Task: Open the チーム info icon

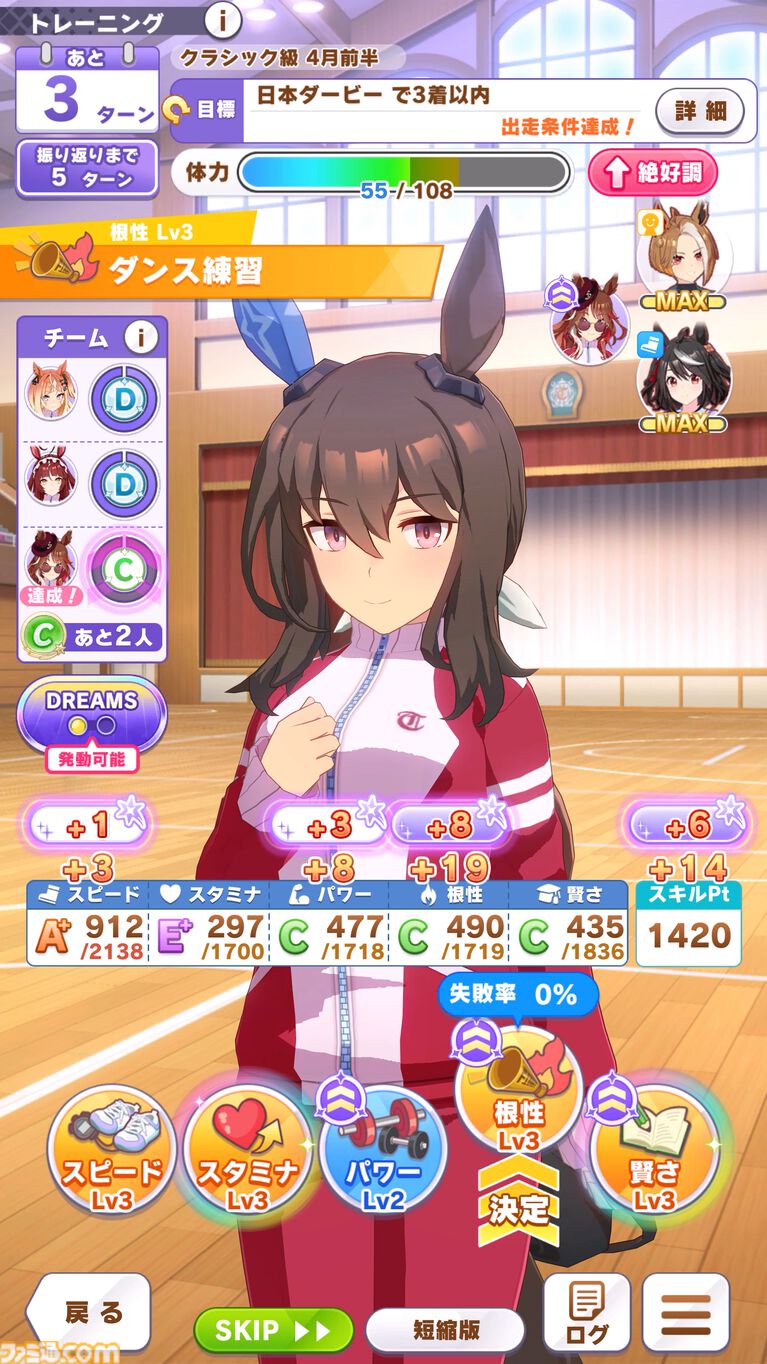Action: point(141,338)
